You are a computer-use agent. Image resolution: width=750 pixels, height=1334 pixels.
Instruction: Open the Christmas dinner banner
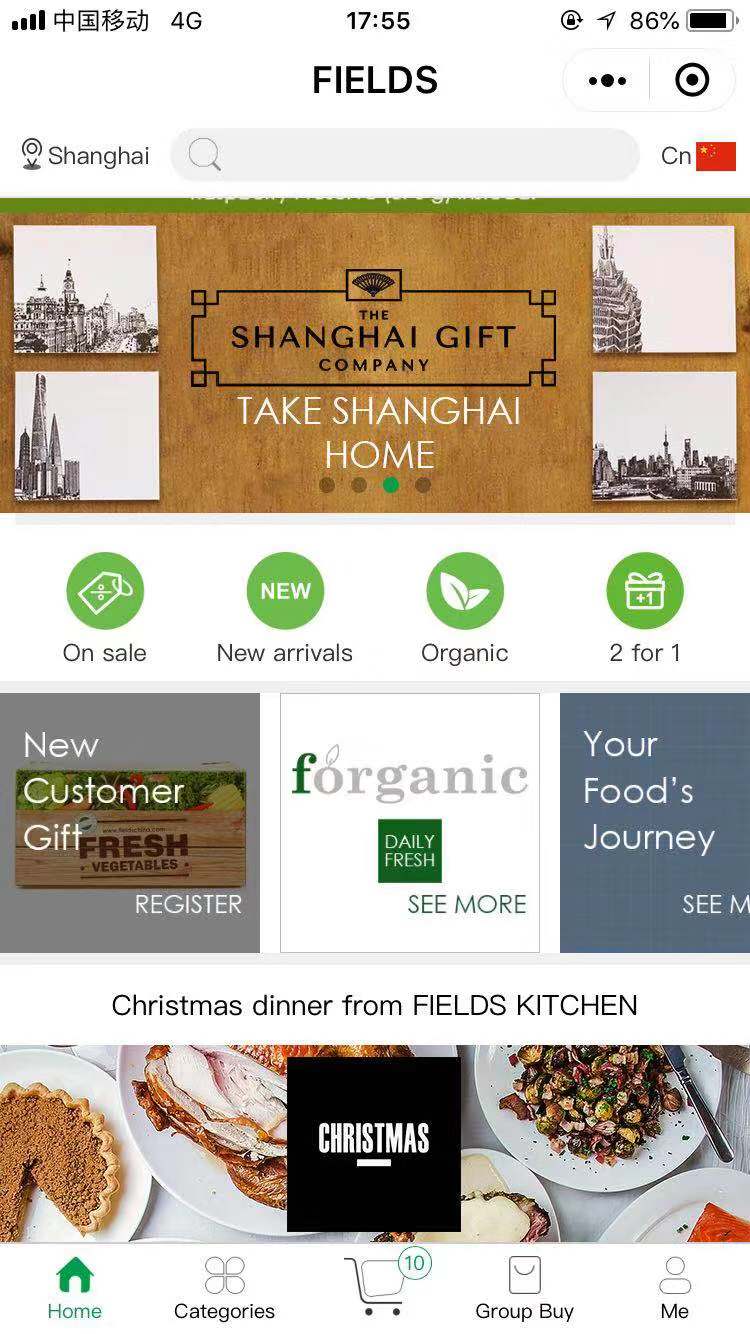[x=375, y=1142]
